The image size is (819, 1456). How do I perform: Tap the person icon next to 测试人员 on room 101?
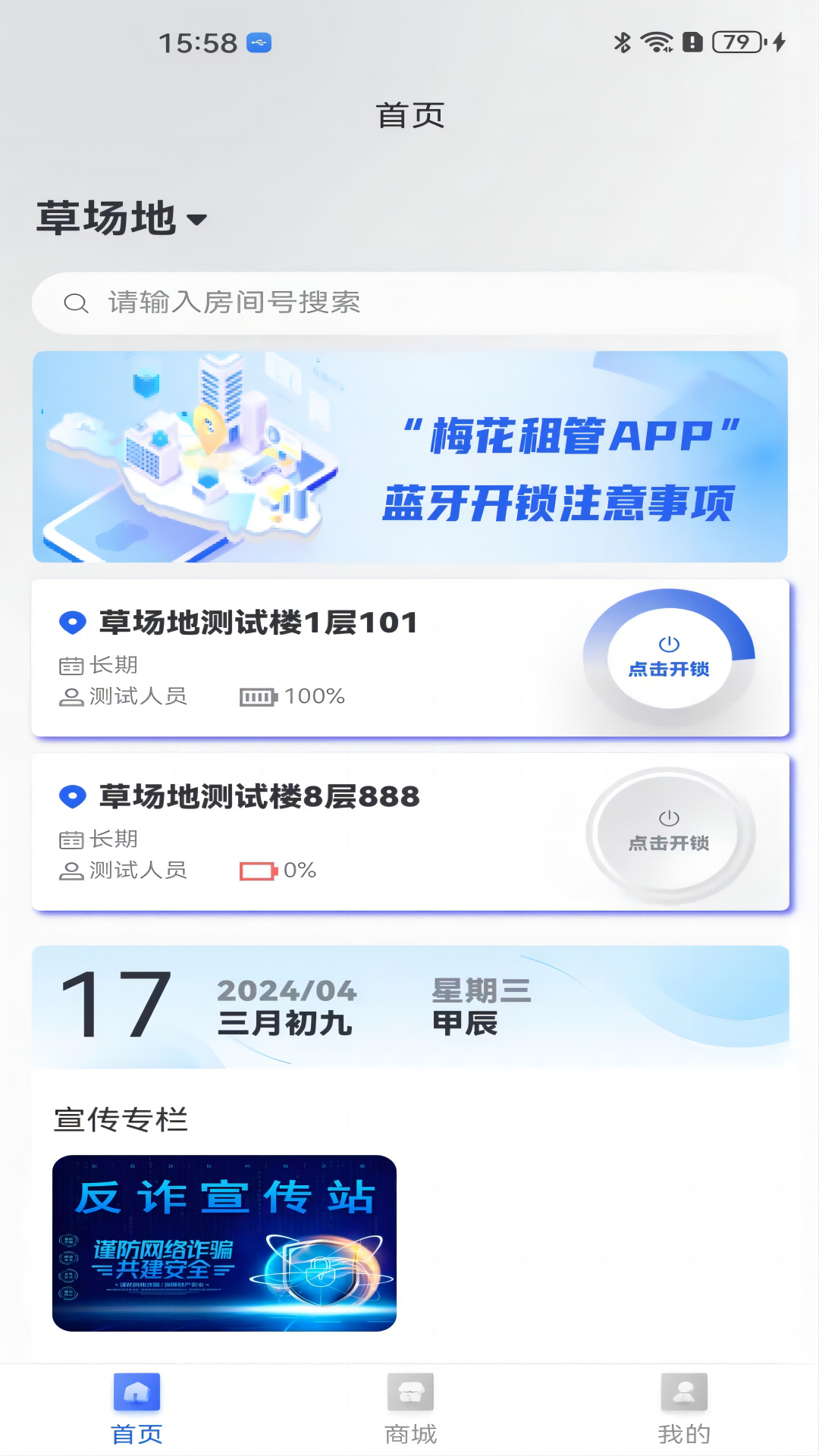70,696
